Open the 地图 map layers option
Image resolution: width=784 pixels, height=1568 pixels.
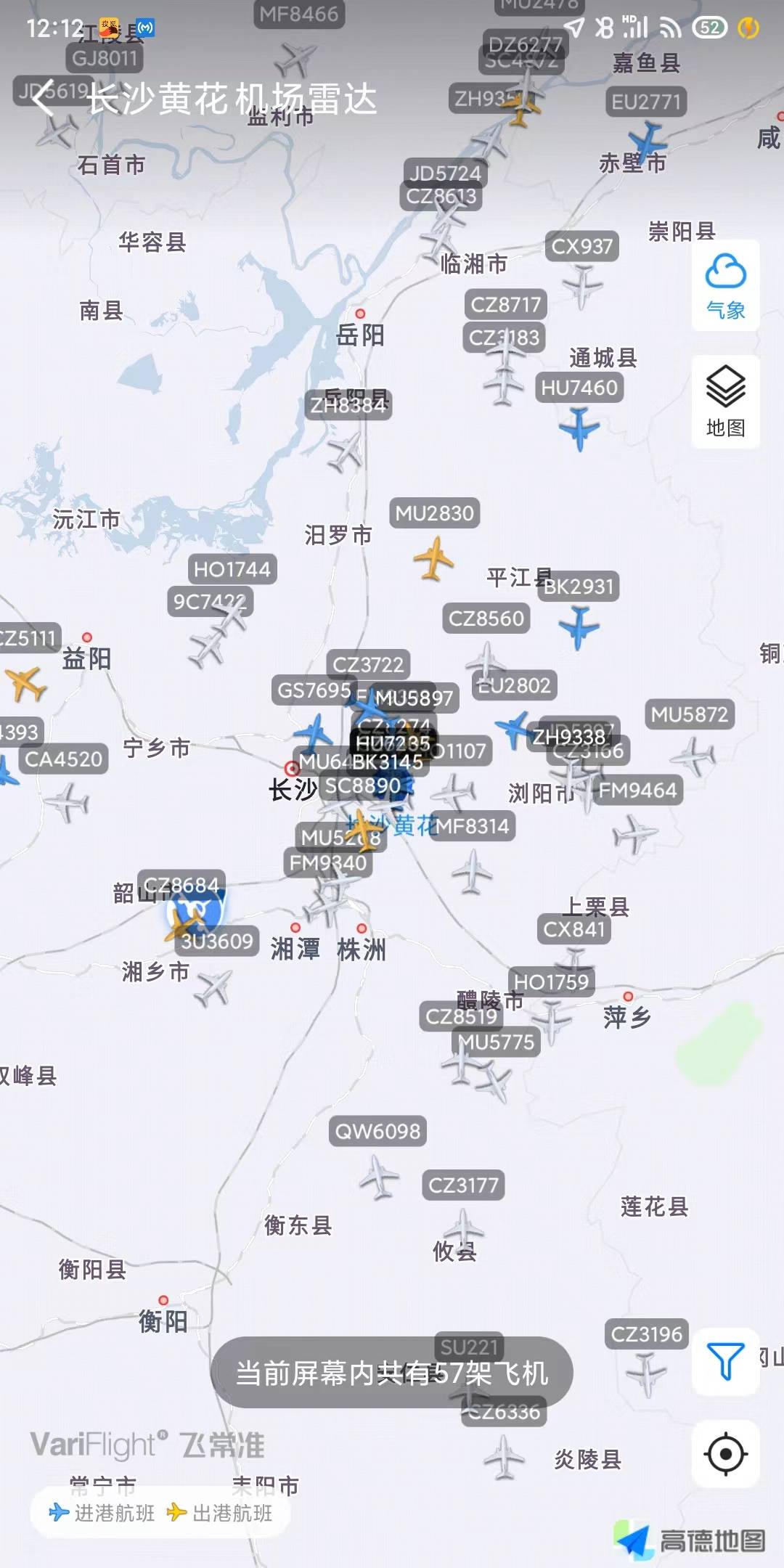tap(725, 401)
